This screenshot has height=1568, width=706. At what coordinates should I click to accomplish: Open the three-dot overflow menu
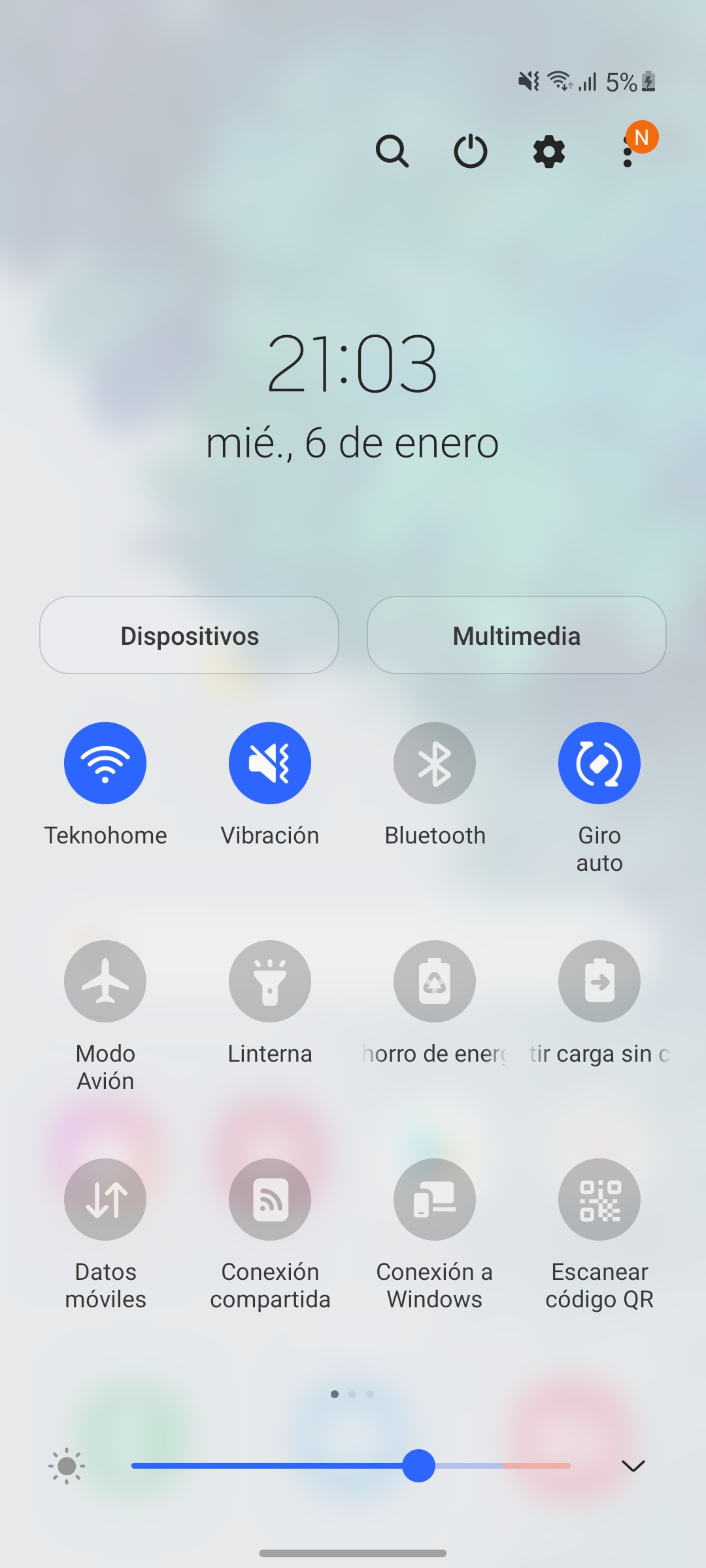click(x=628, y=152)
